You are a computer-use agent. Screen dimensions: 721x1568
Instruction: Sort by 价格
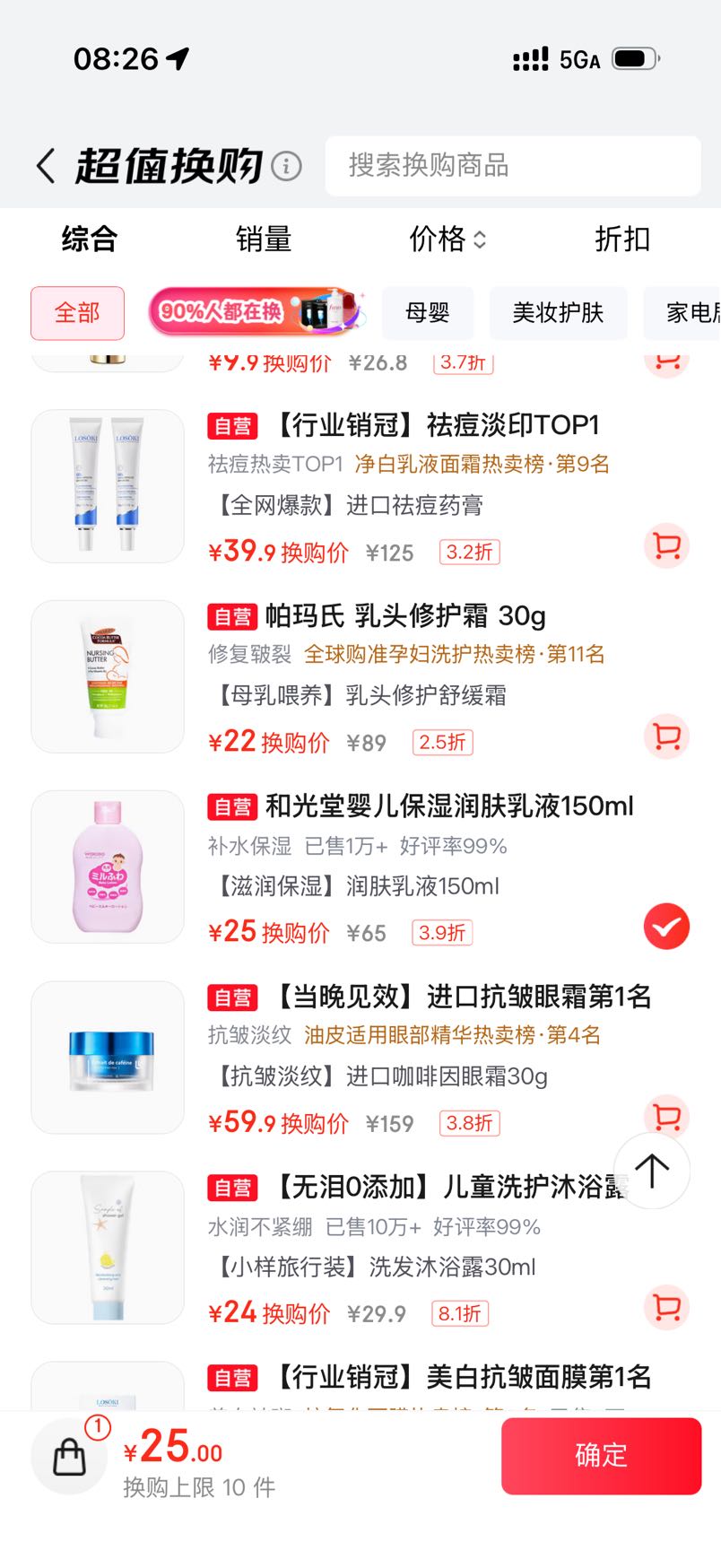tap(447, 240)
